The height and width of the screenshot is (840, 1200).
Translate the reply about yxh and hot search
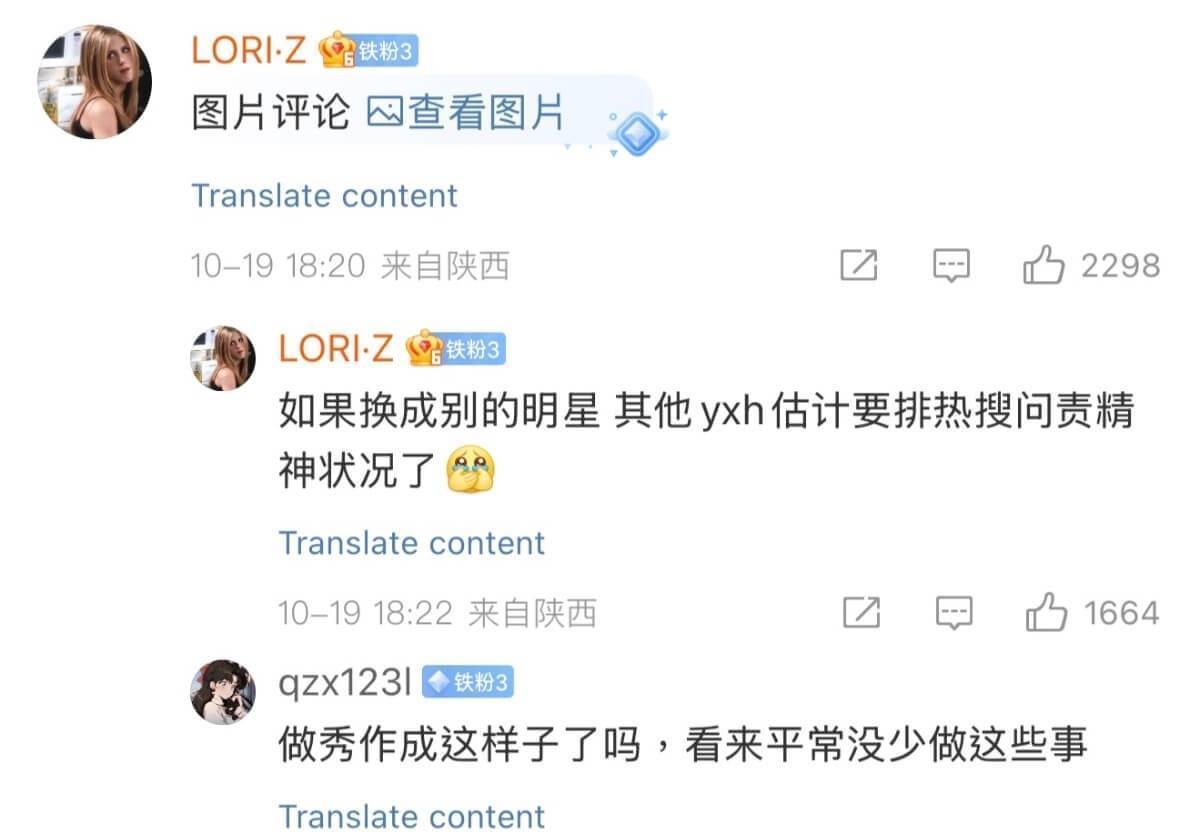tap(411, 543)
